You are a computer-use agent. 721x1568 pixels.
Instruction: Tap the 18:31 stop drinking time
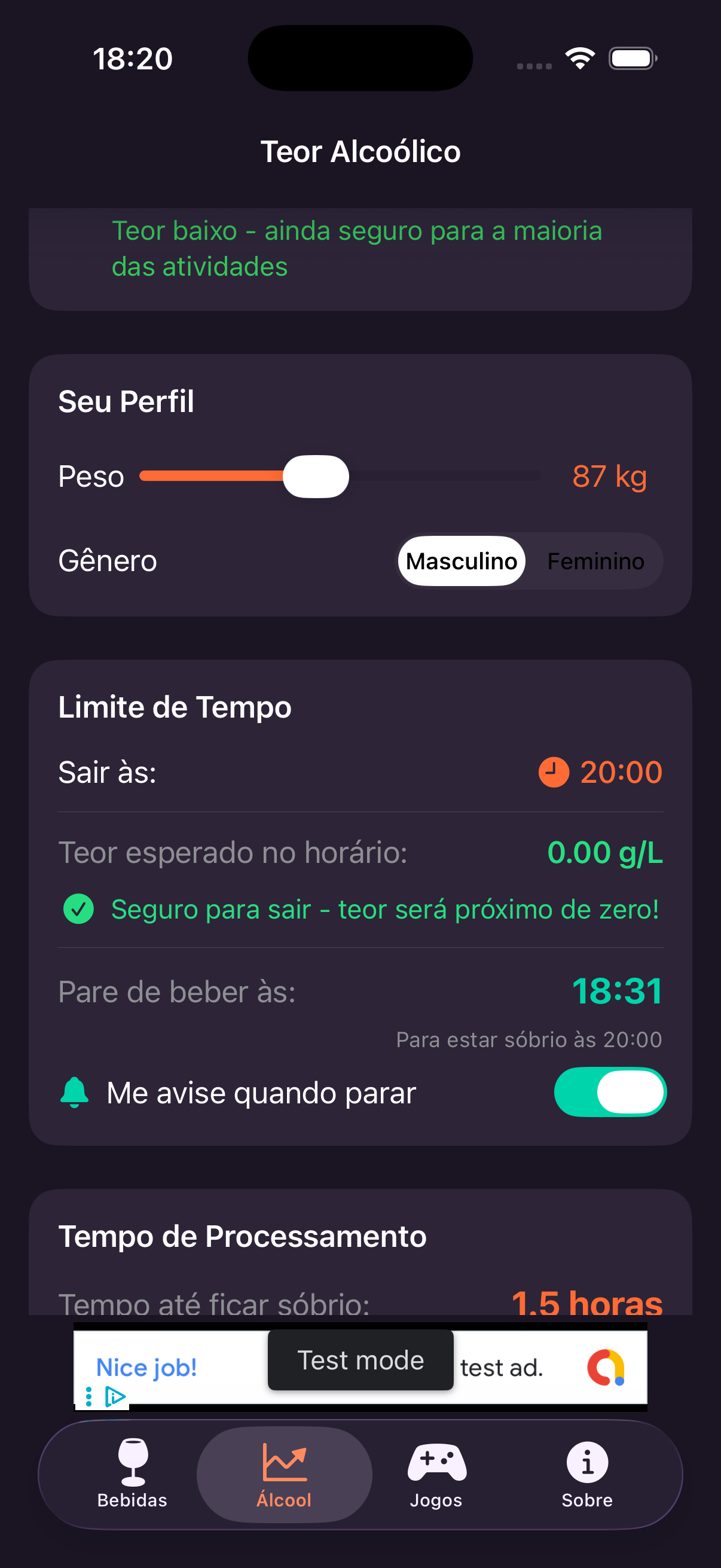coord(617,991)
